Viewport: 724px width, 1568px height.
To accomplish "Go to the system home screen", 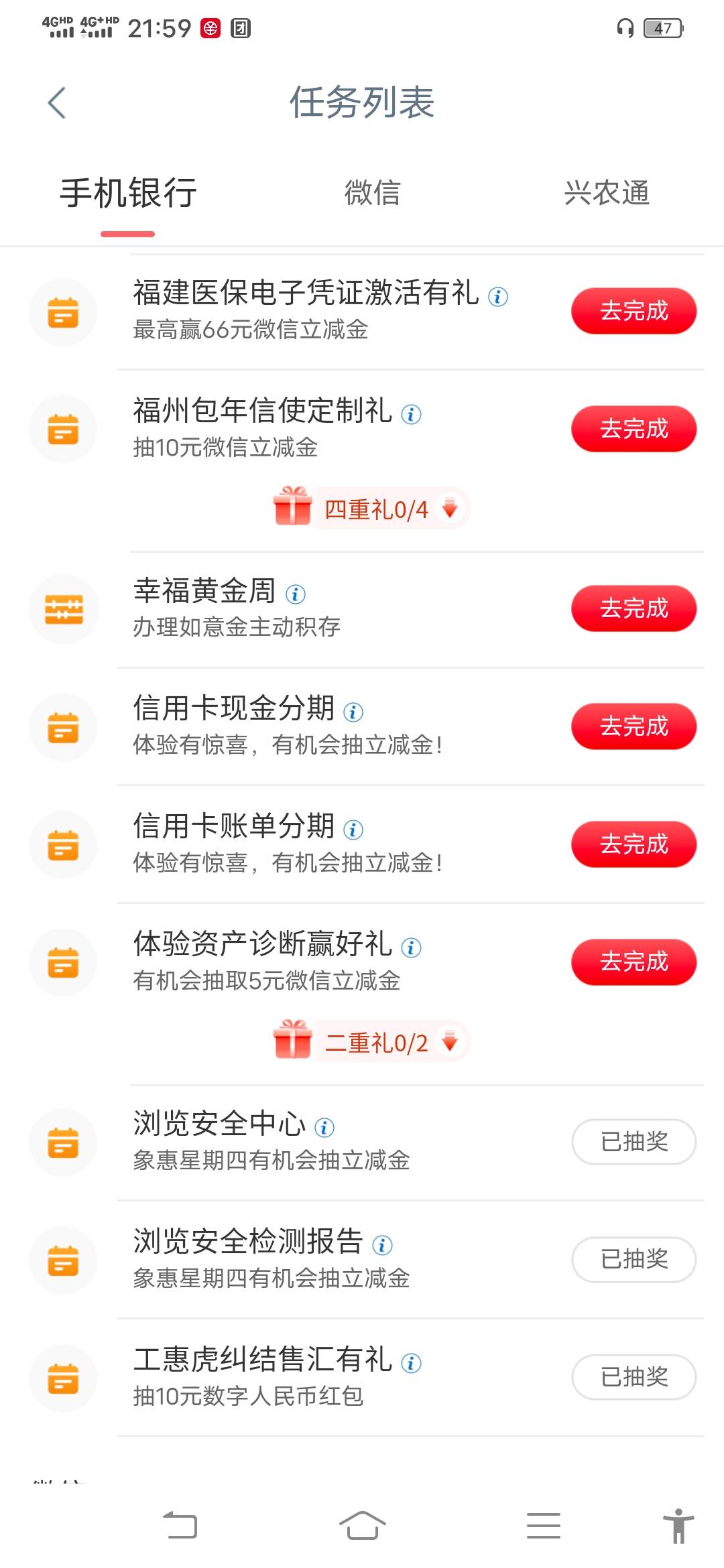I will (x=362, y=1526).
